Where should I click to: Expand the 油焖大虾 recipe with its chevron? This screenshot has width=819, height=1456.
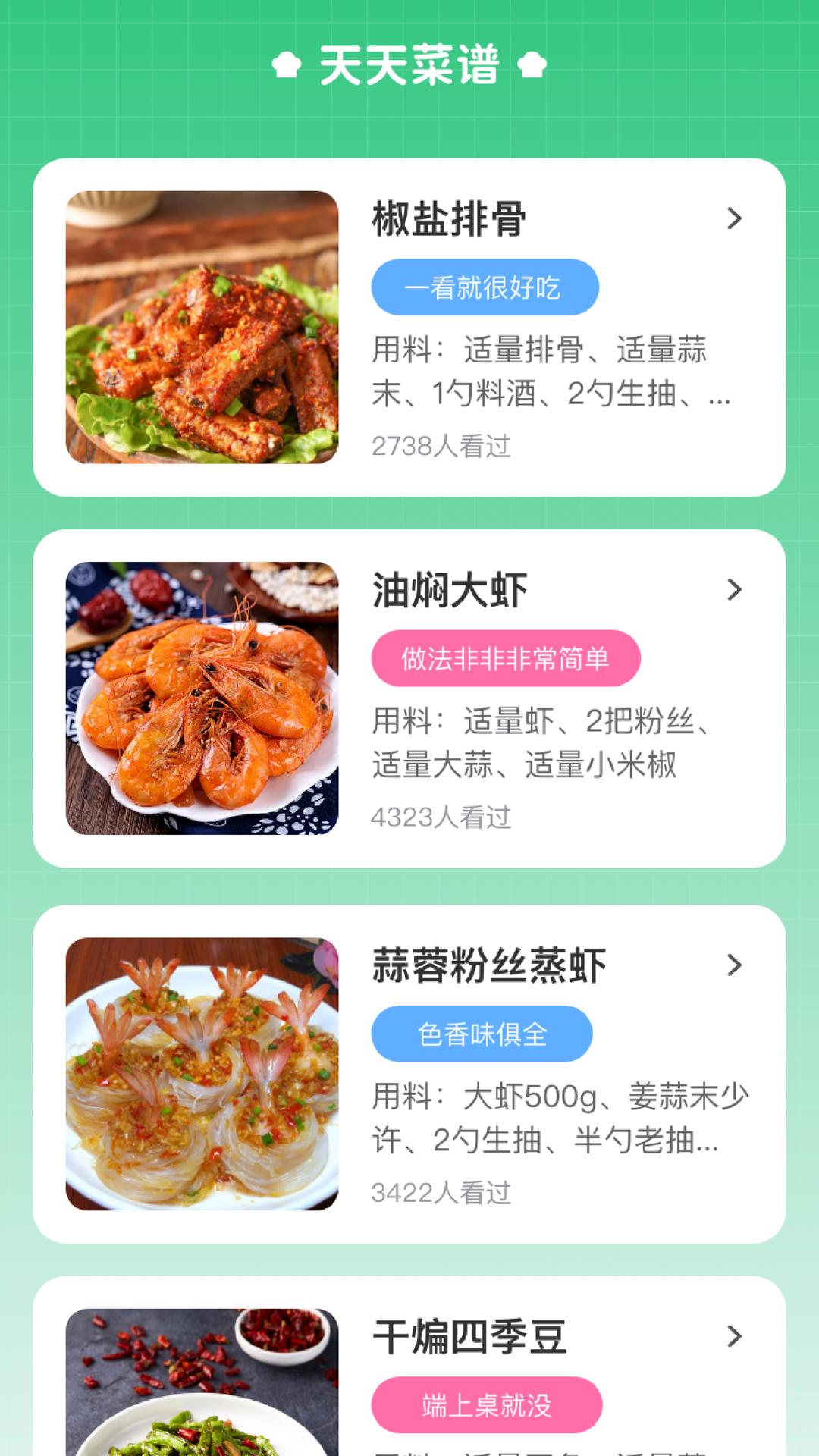[x=733, y=590]
